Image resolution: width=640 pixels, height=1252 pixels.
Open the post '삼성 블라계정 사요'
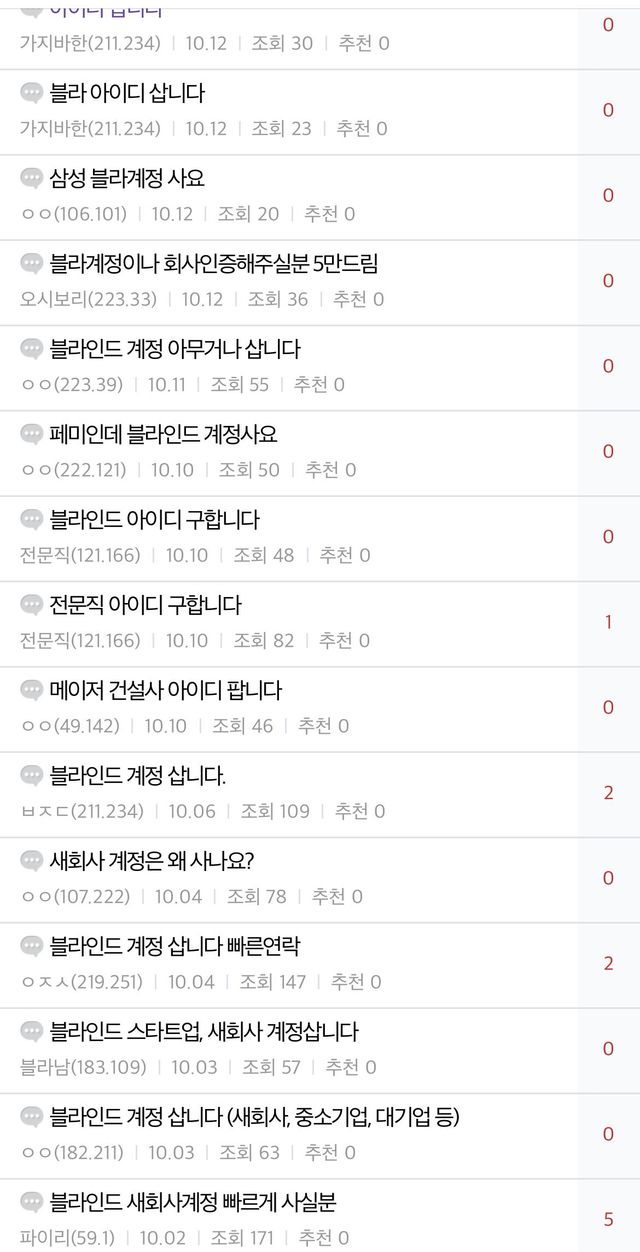pos(127,179)
